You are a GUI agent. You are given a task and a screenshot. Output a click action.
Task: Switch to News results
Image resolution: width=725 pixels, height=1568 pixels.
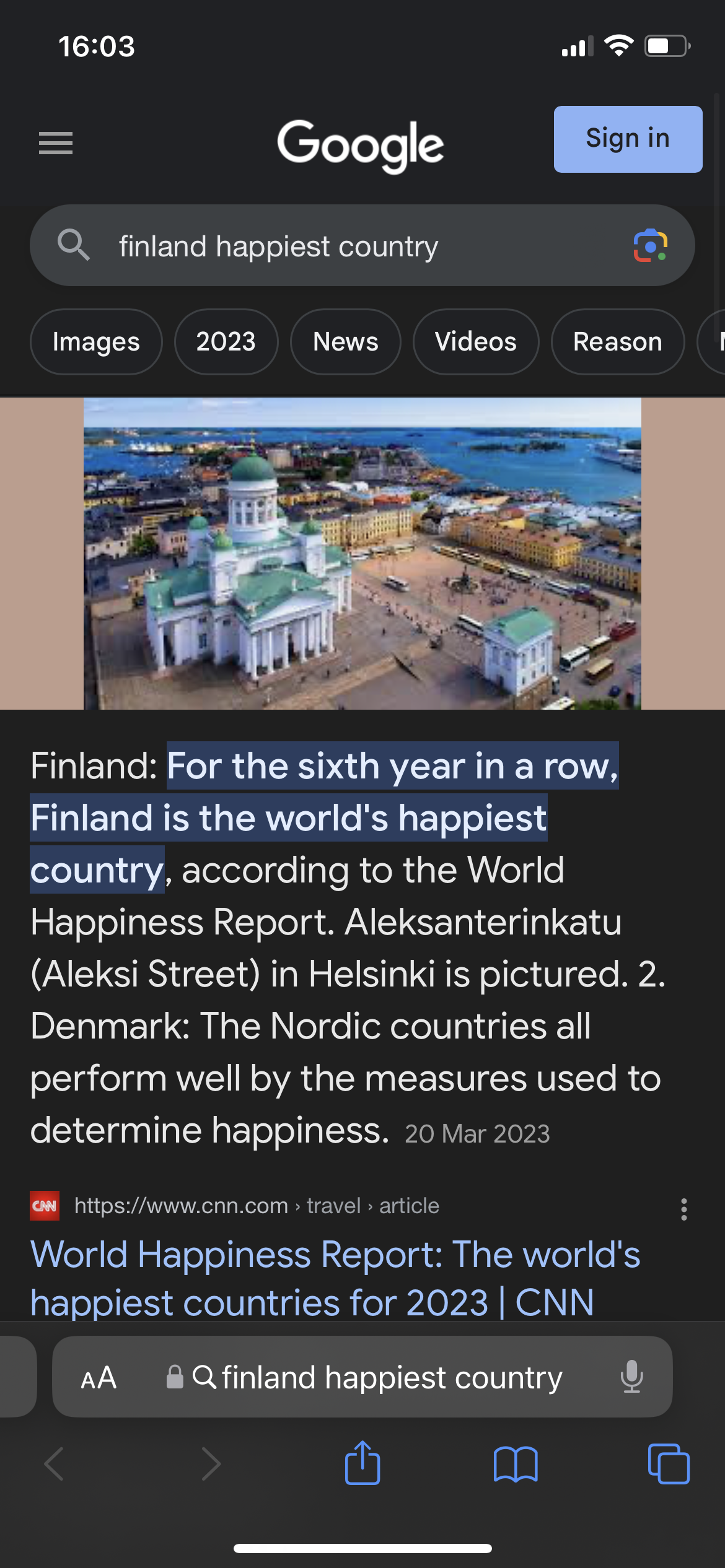345,342
